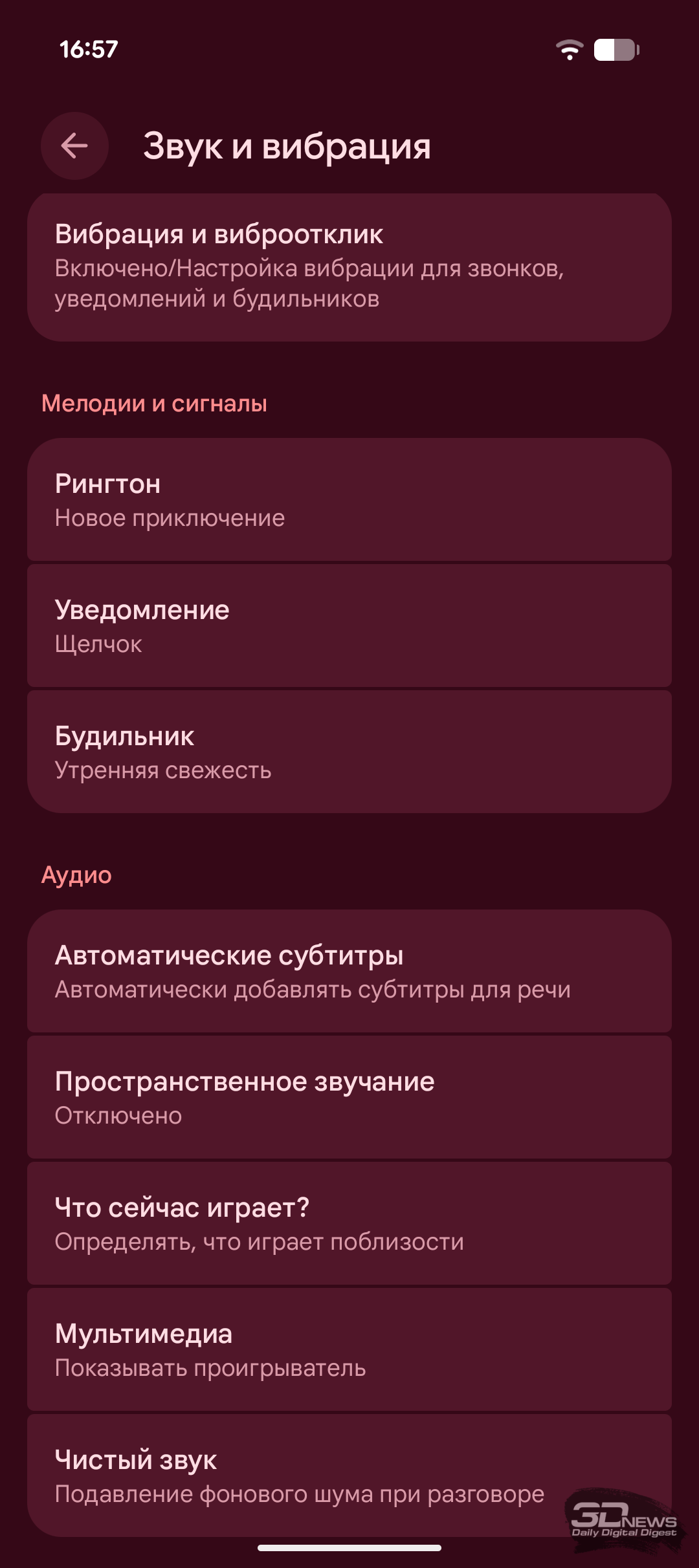Open Автоматические субтитры
699x1568 pixels.
(349, 971)
